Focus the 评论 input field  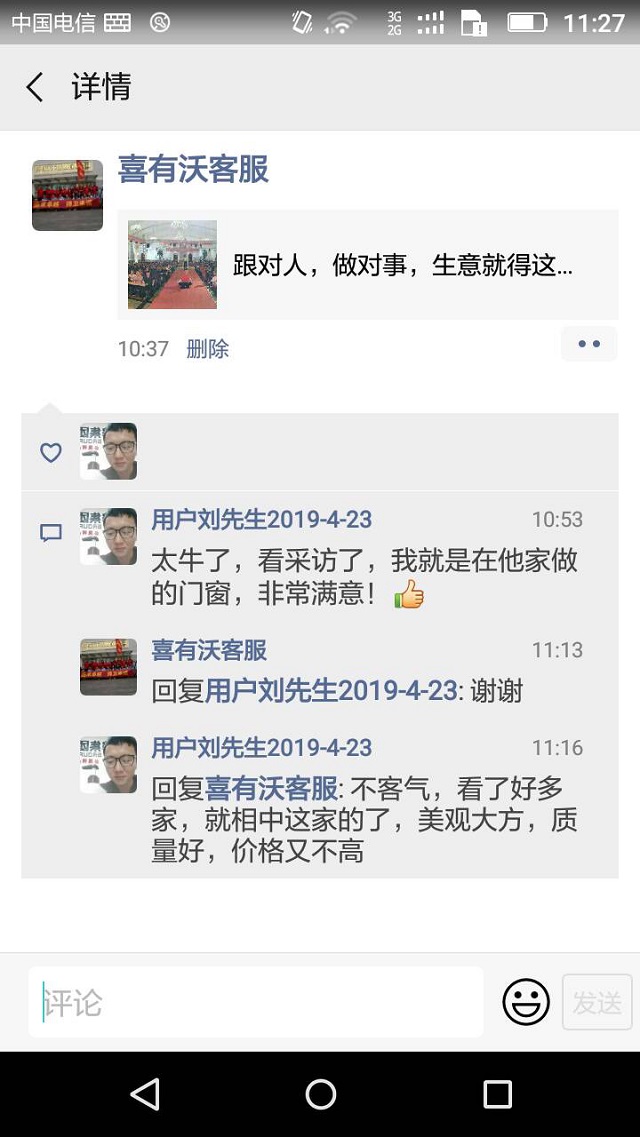[255, 1002]
